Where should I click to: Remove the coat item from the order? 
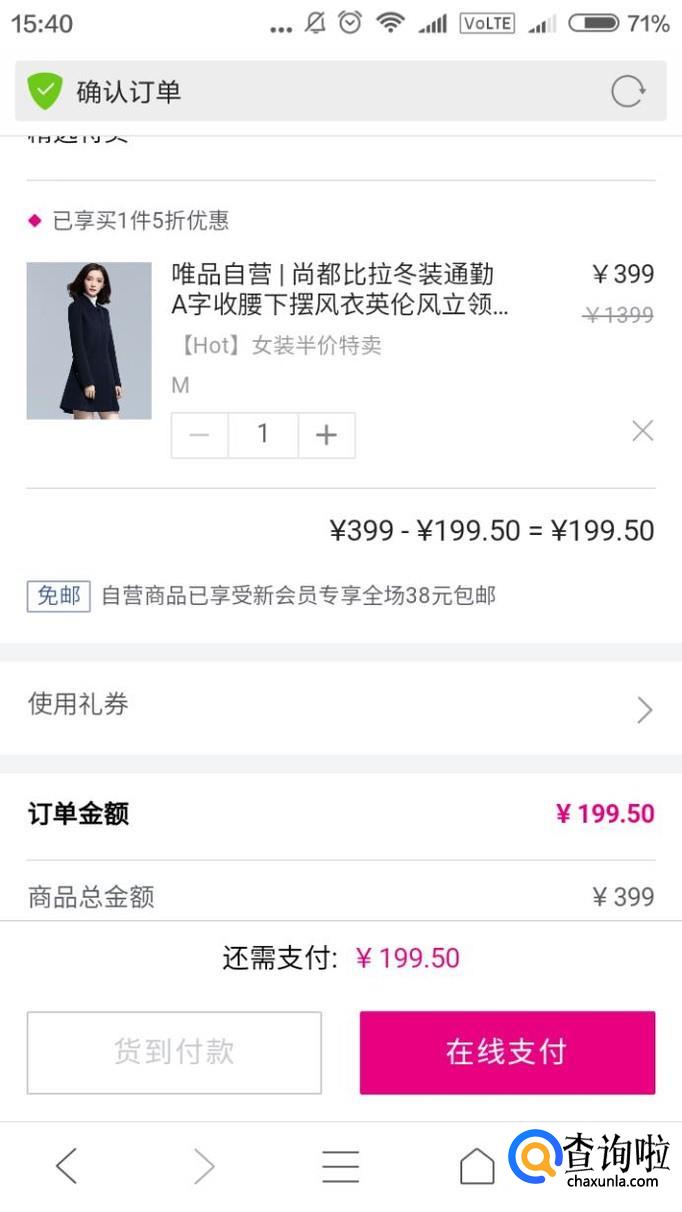pos(643,431)
